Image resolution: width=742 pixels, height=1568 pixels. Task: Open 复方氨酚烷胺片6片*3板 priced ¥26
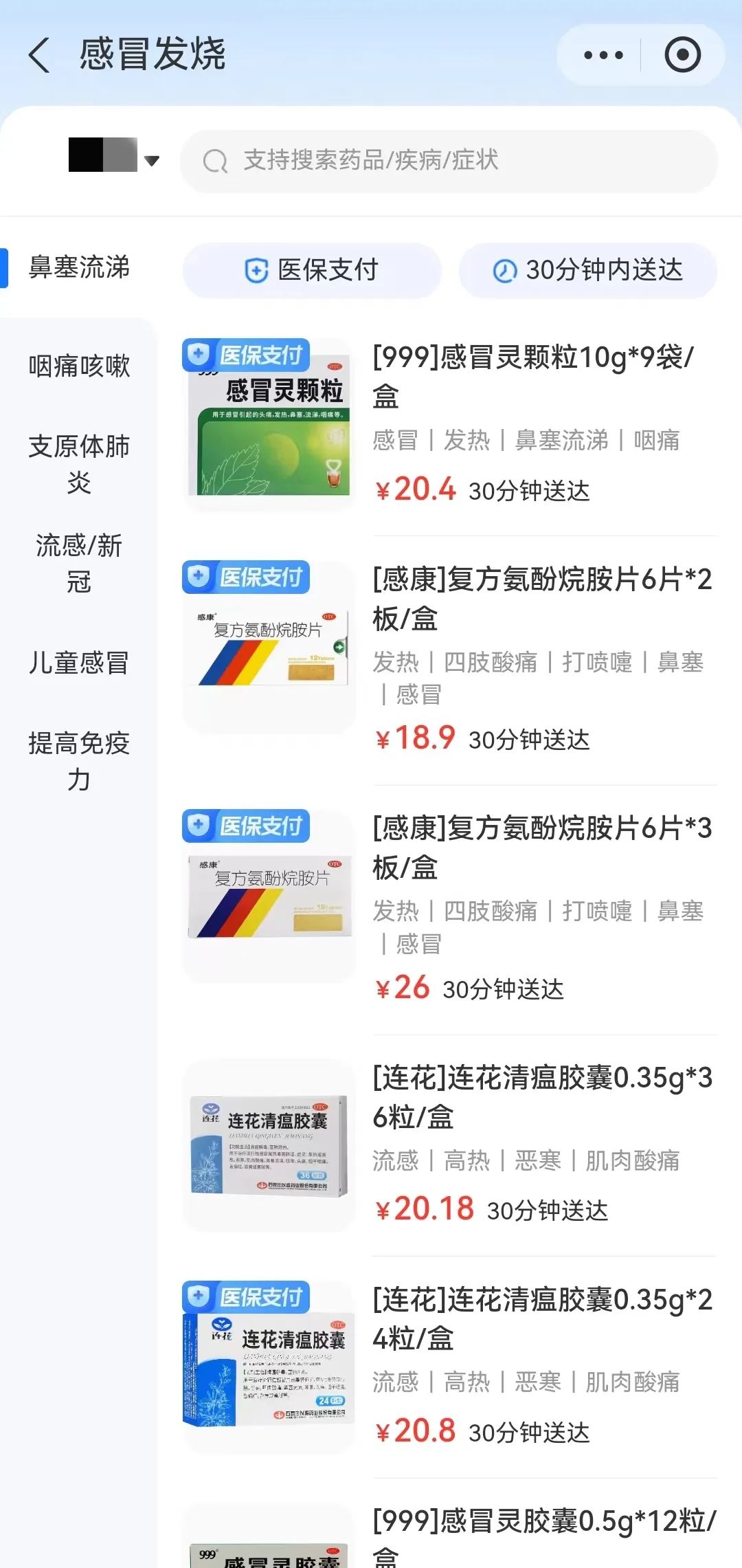click(541, 847)
